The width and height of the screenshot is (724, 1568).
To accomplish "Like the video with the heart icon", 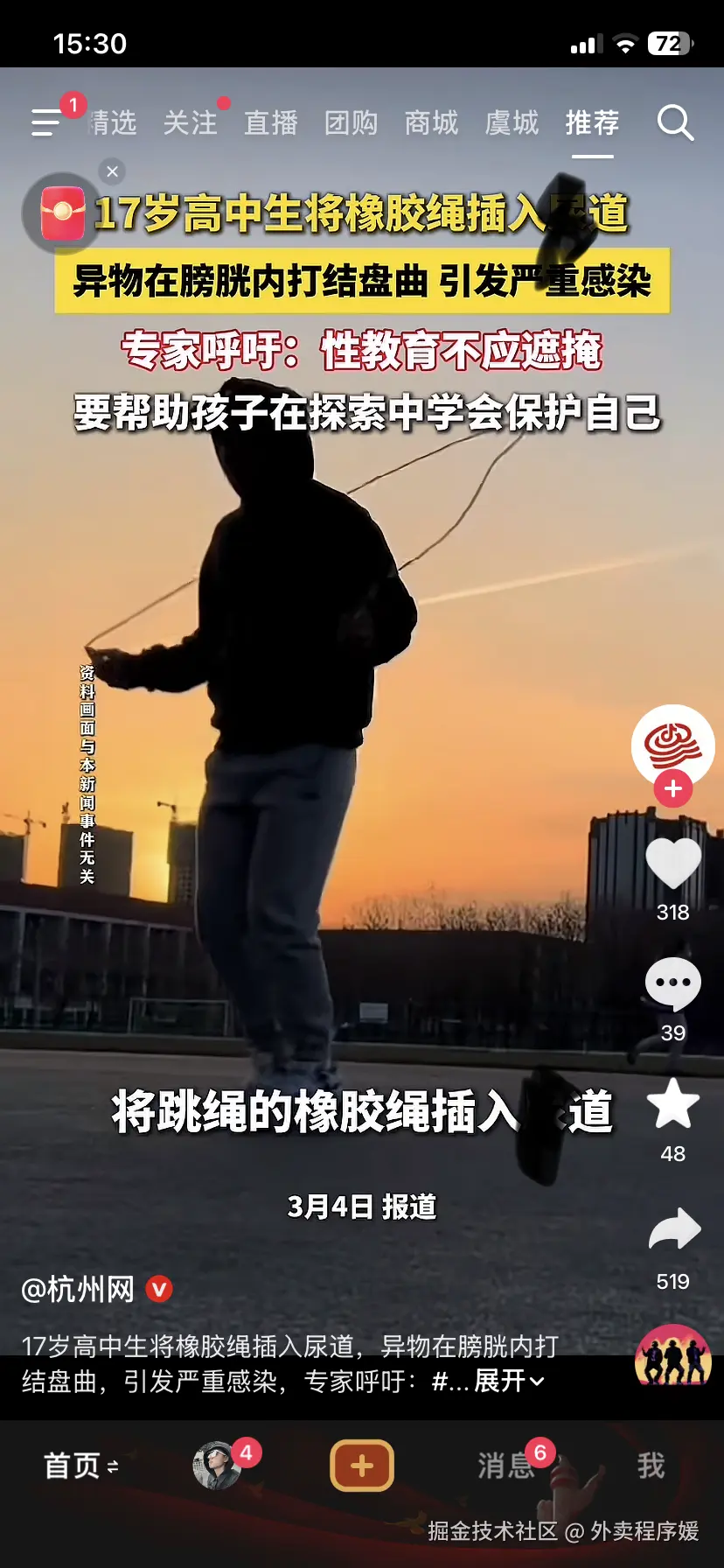I will click(672, 863).
